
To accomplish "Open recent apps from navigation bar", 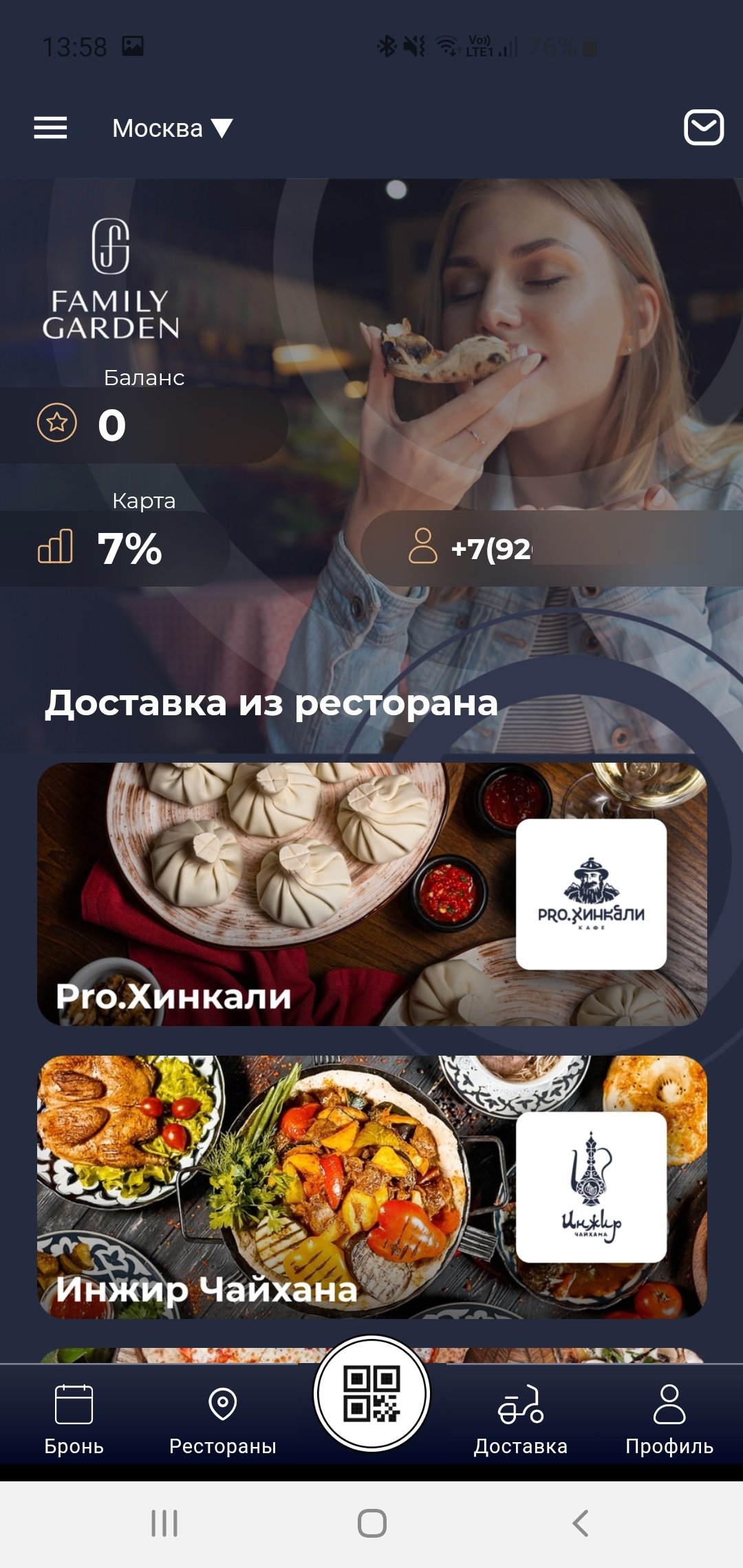I will click(164, 1523).
